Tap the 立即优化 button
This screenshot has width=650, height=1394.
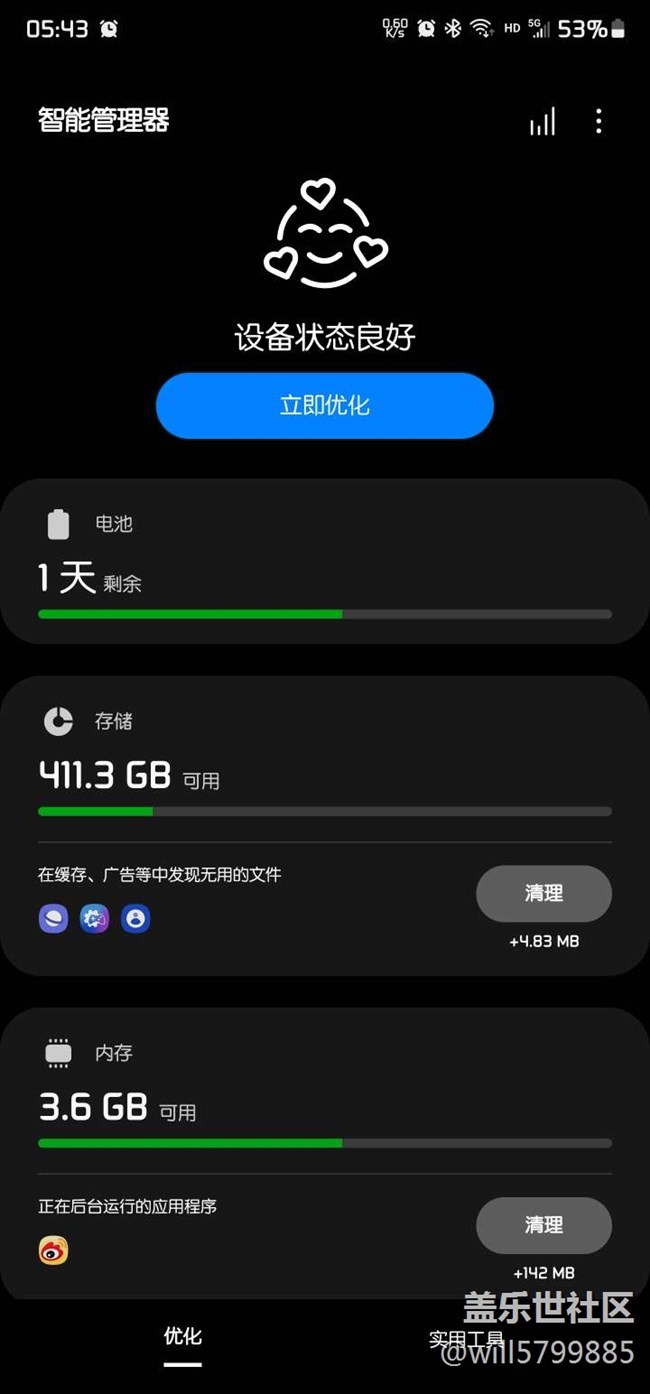324,405
